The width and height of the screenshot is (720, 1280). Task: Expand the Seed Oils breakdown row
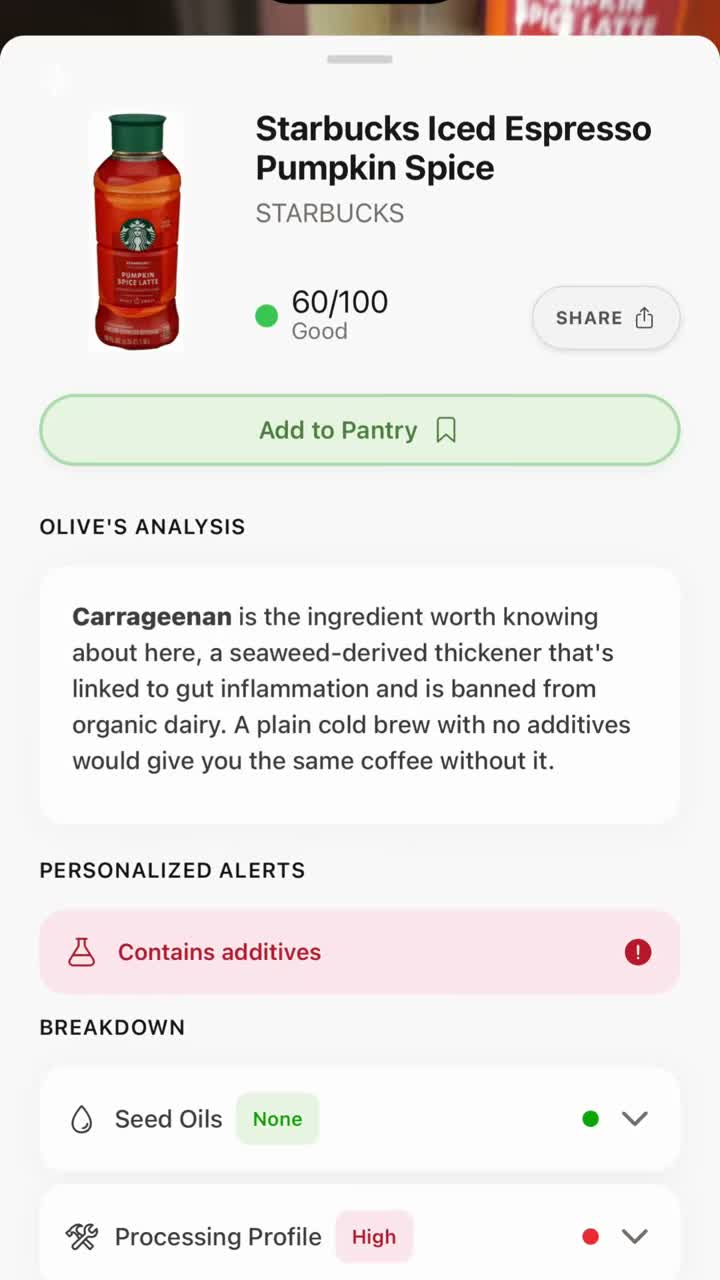tap(360, 1119)
